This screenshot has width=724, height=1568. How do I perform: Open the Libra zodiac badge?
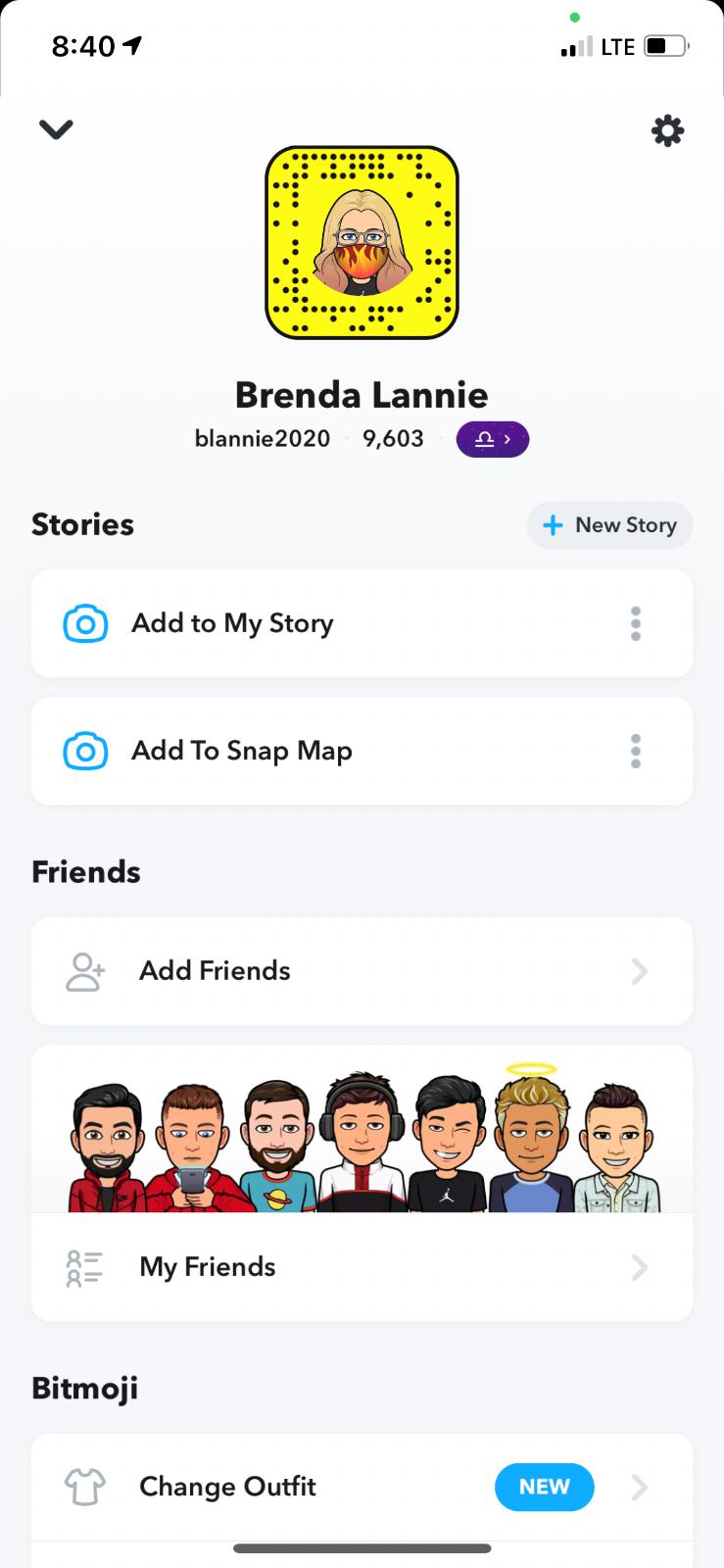[x=492, y=439]
